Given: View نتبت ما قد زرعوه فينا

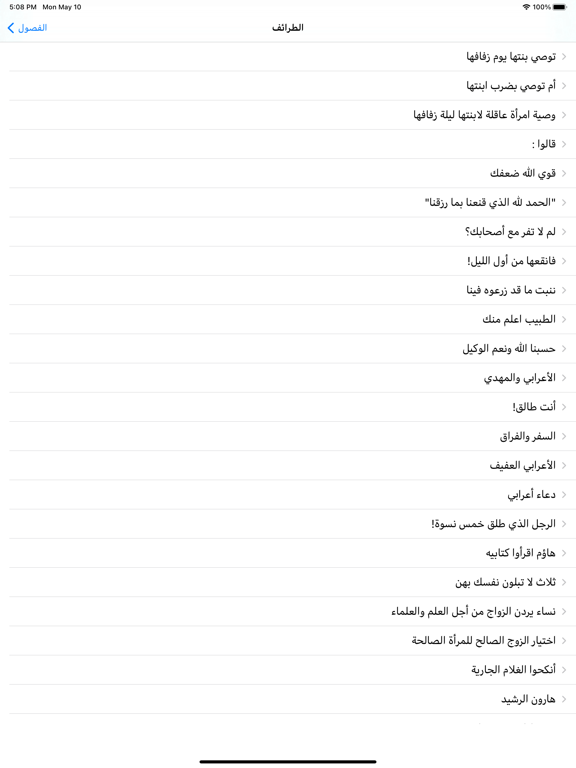Looking at the screenshot, I should pyautogui.click(x=288, y=290).
